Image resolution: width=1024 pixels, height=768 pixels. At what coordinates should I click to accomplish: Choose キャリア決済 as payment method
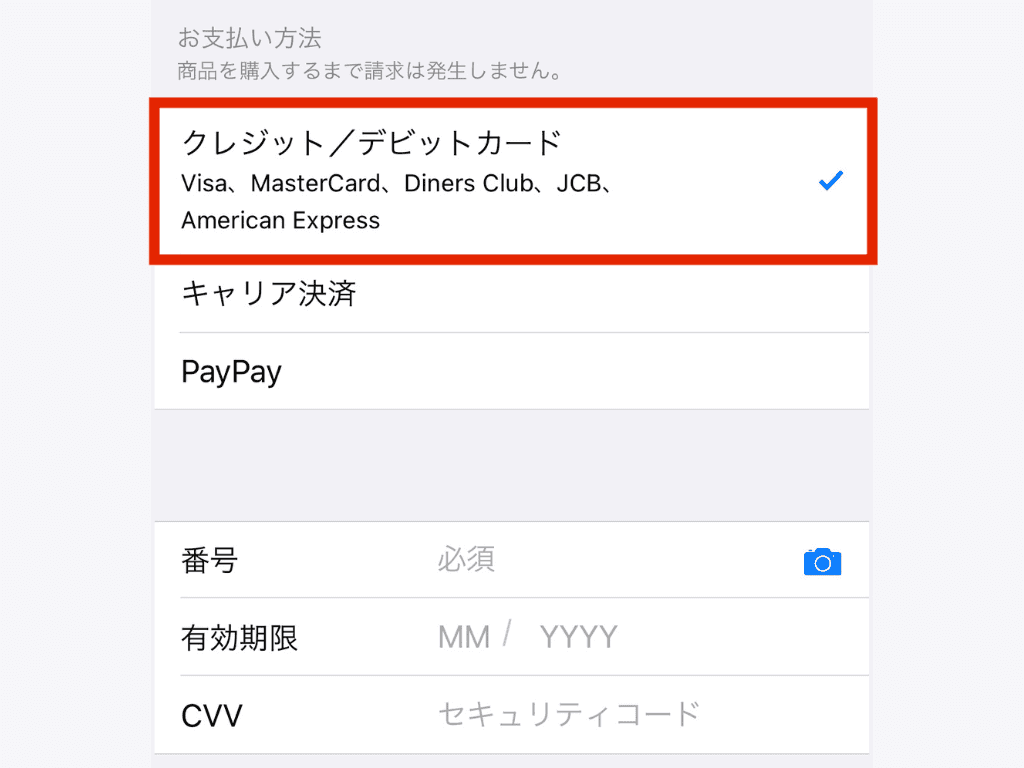[500, 294]
